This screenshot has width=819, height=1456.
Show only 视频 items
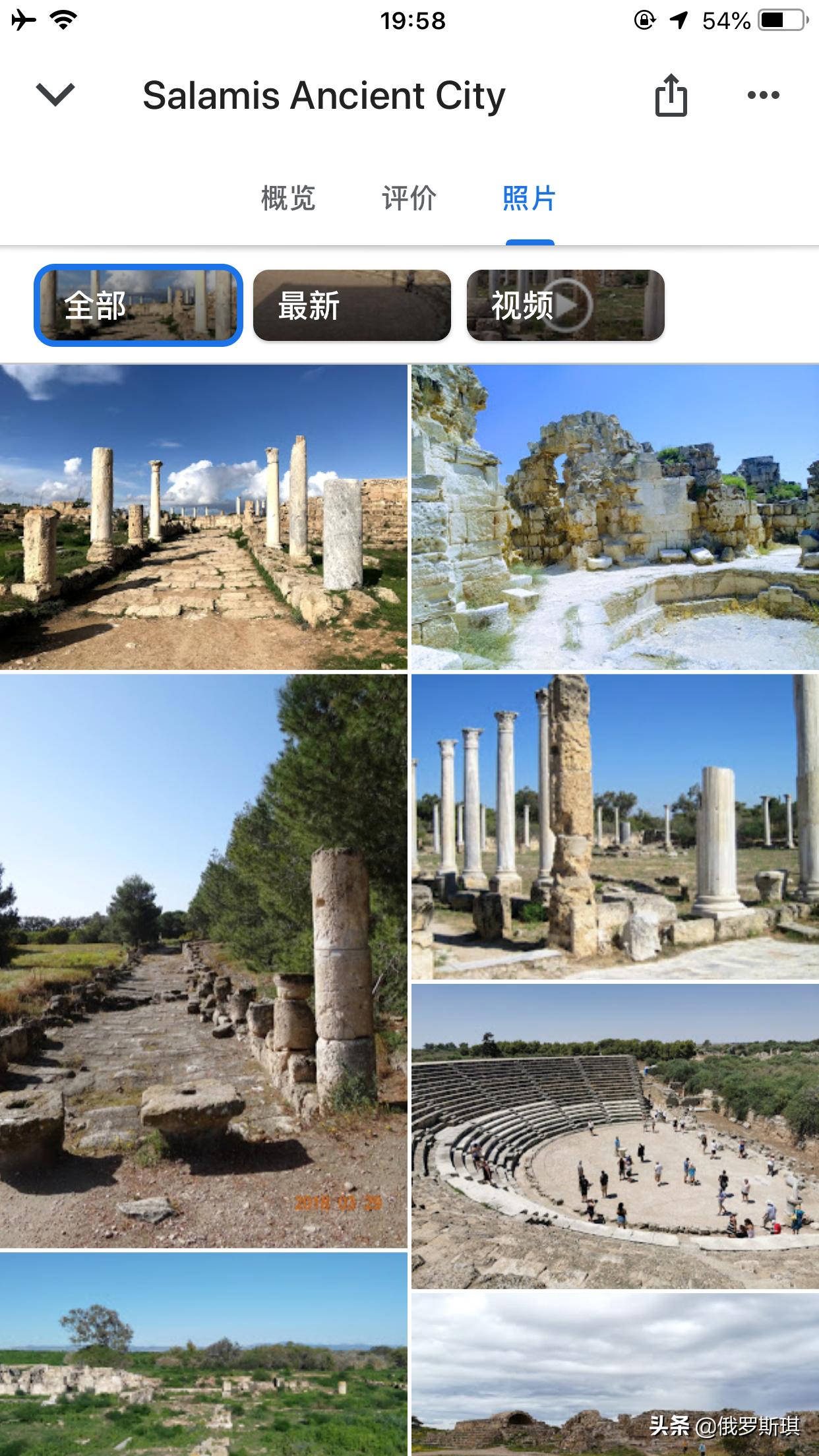click(565, 305)
